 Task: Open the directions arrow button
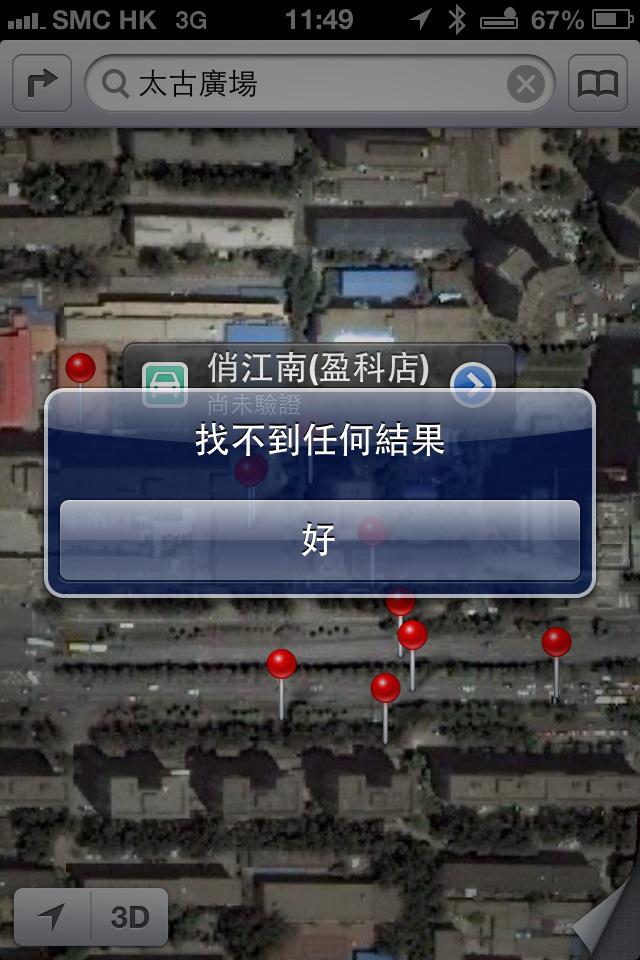pyautogui.click(x=42, y=84)
